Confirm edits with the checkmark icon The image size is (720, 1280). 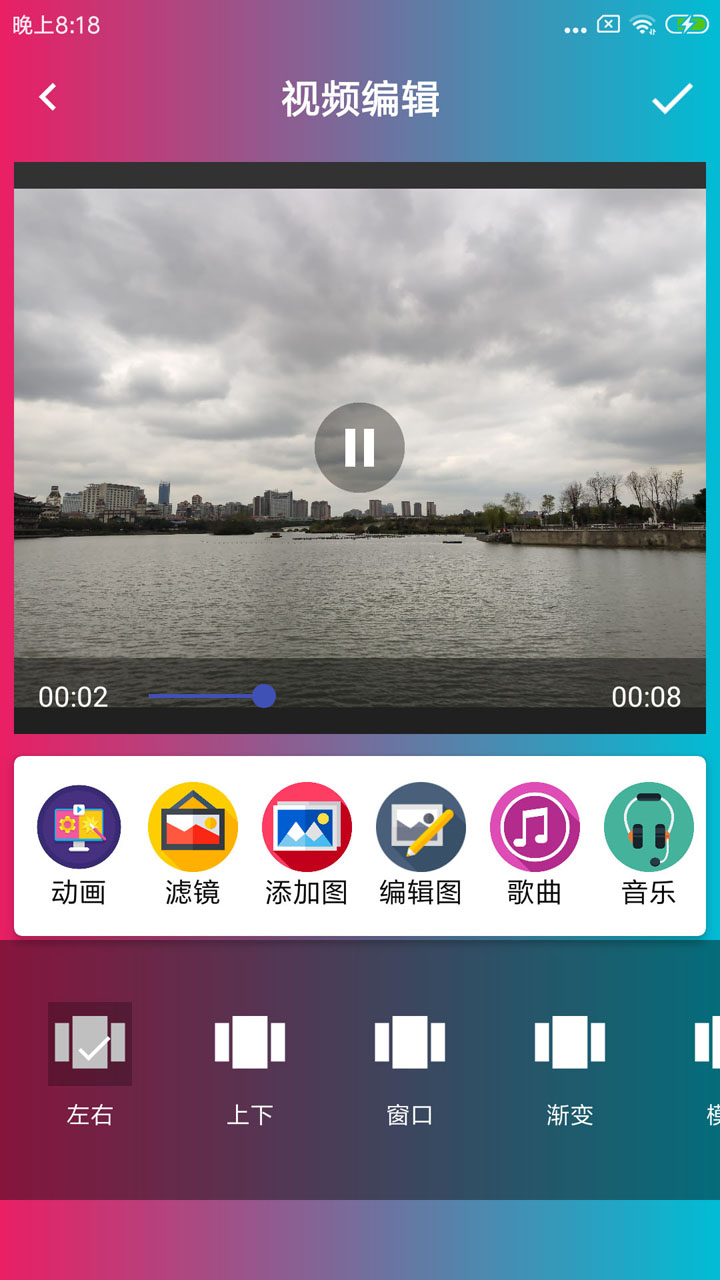coord(672,98)
